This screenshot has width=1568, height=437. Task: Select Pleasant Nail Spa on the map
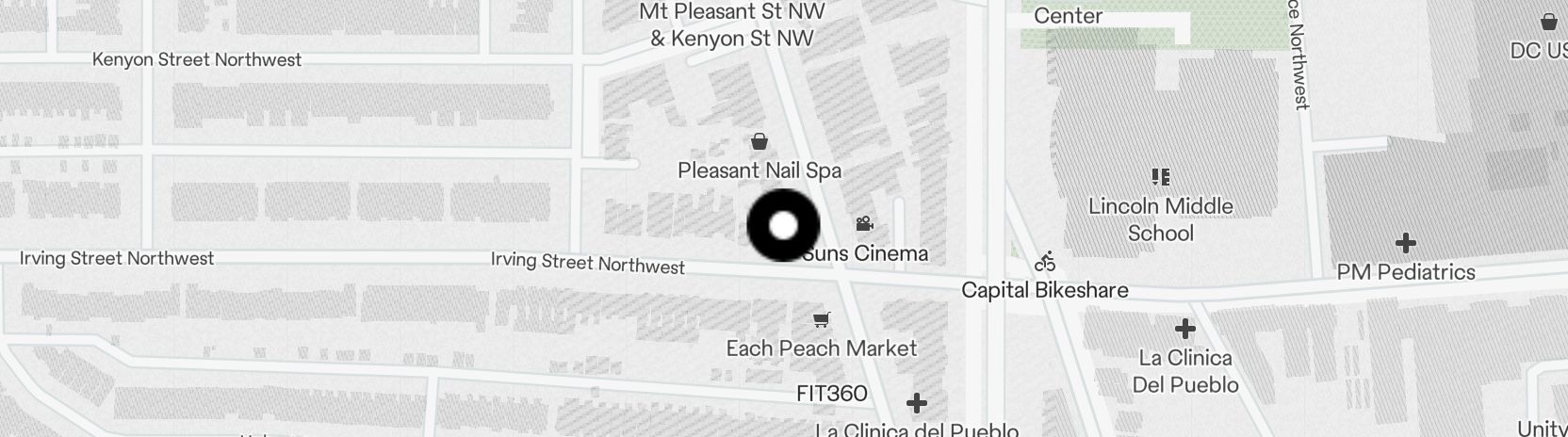[759, 143]
